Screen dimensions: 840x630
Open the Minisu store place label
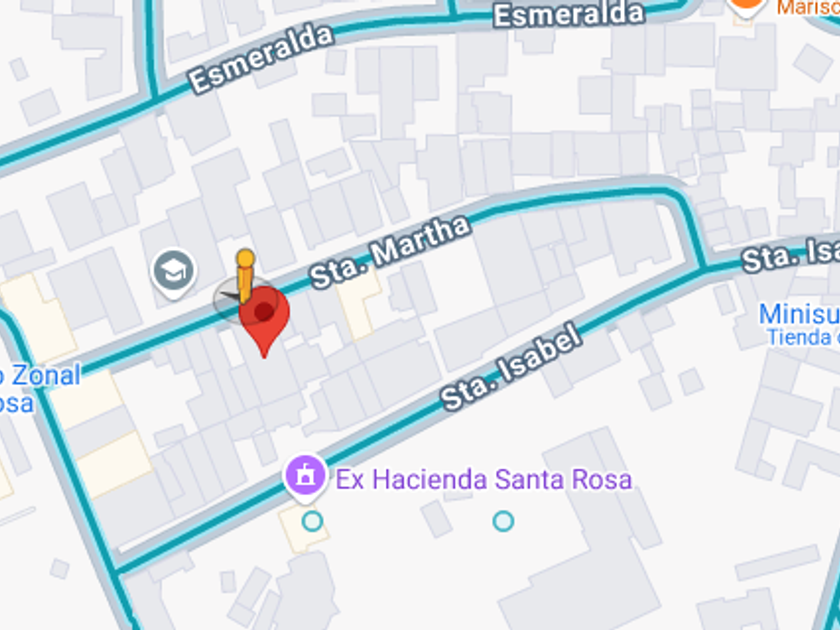(x=798, y=316)
